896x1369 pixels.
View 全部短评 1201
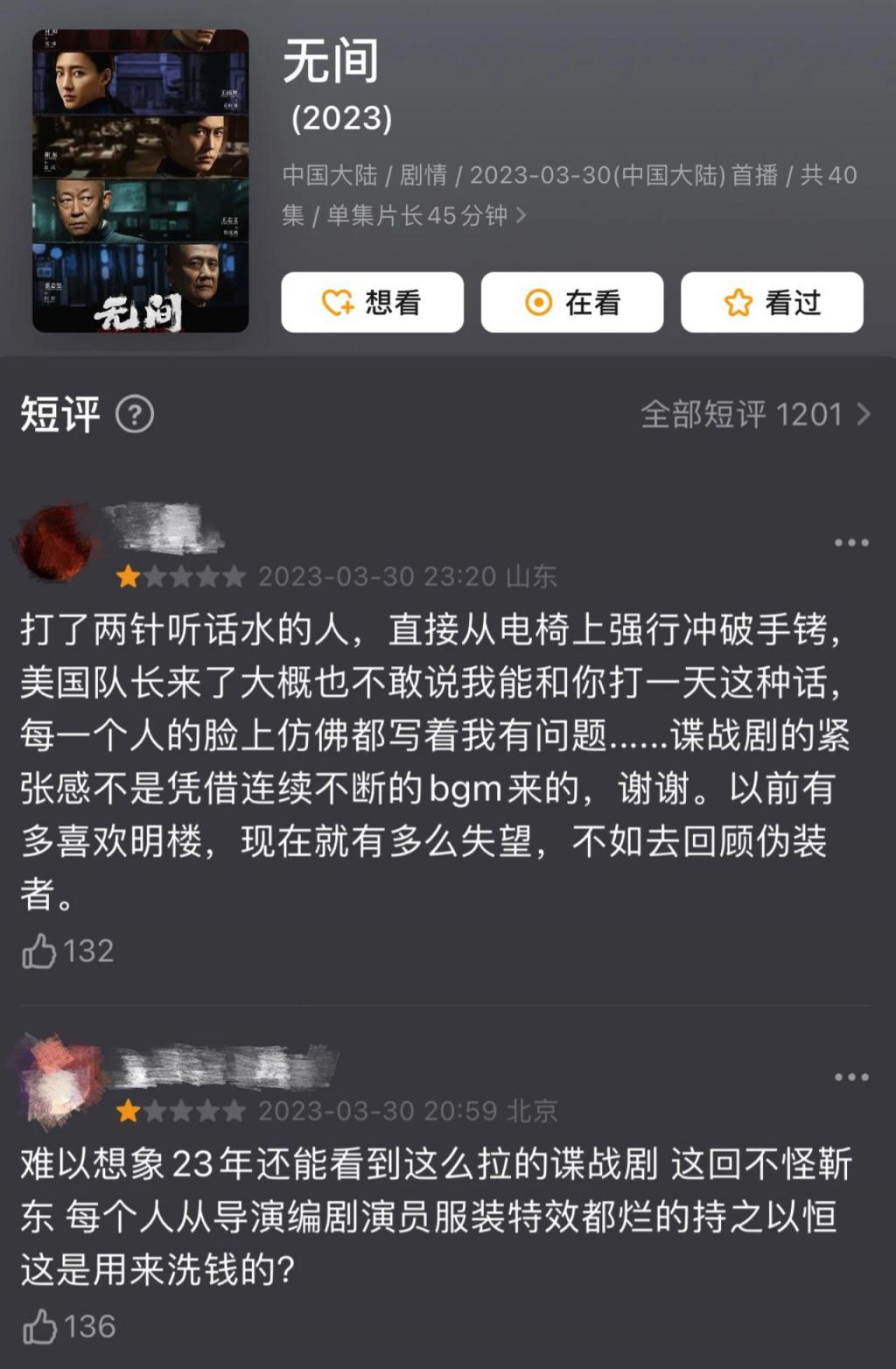754,414
